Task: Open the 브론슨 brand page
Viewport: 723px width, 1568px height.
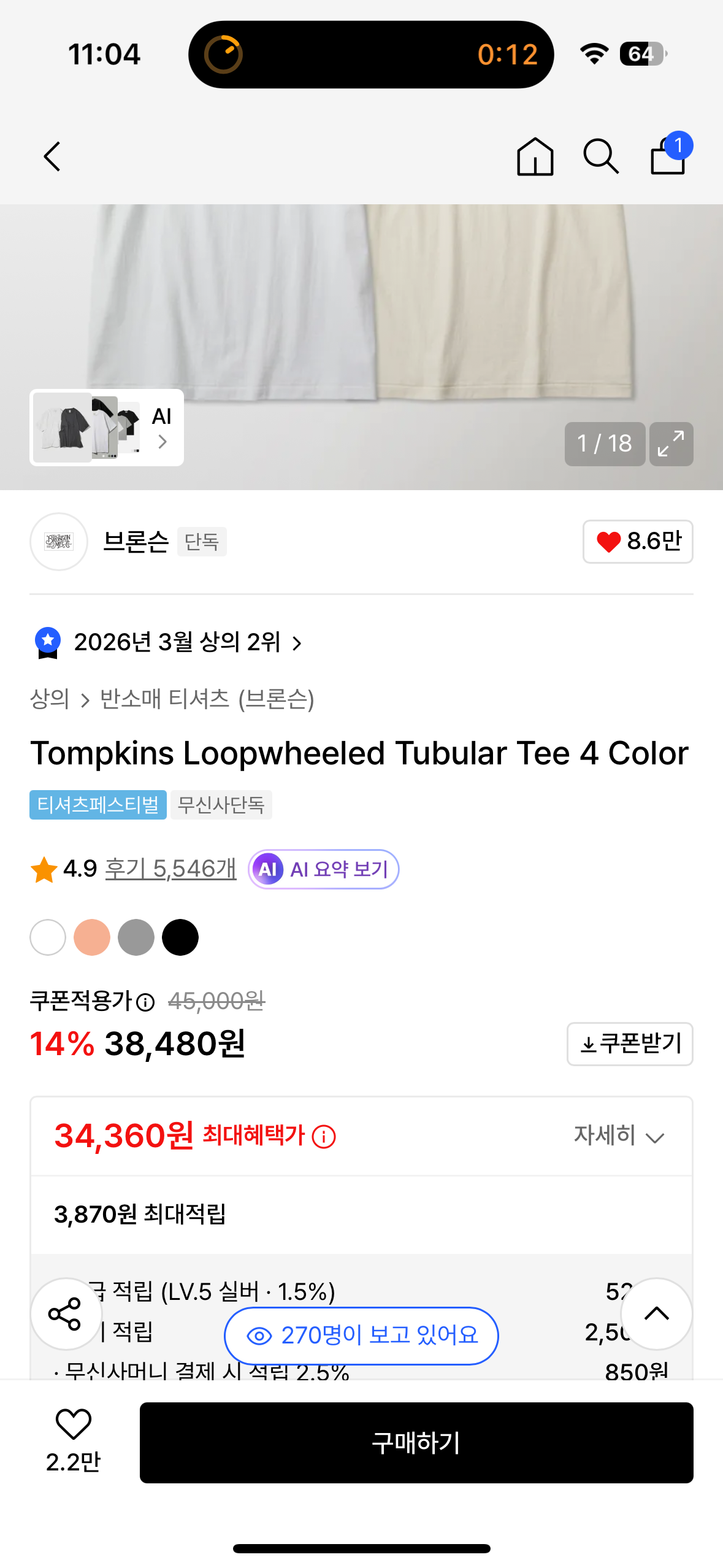Action: pos(135,542)
